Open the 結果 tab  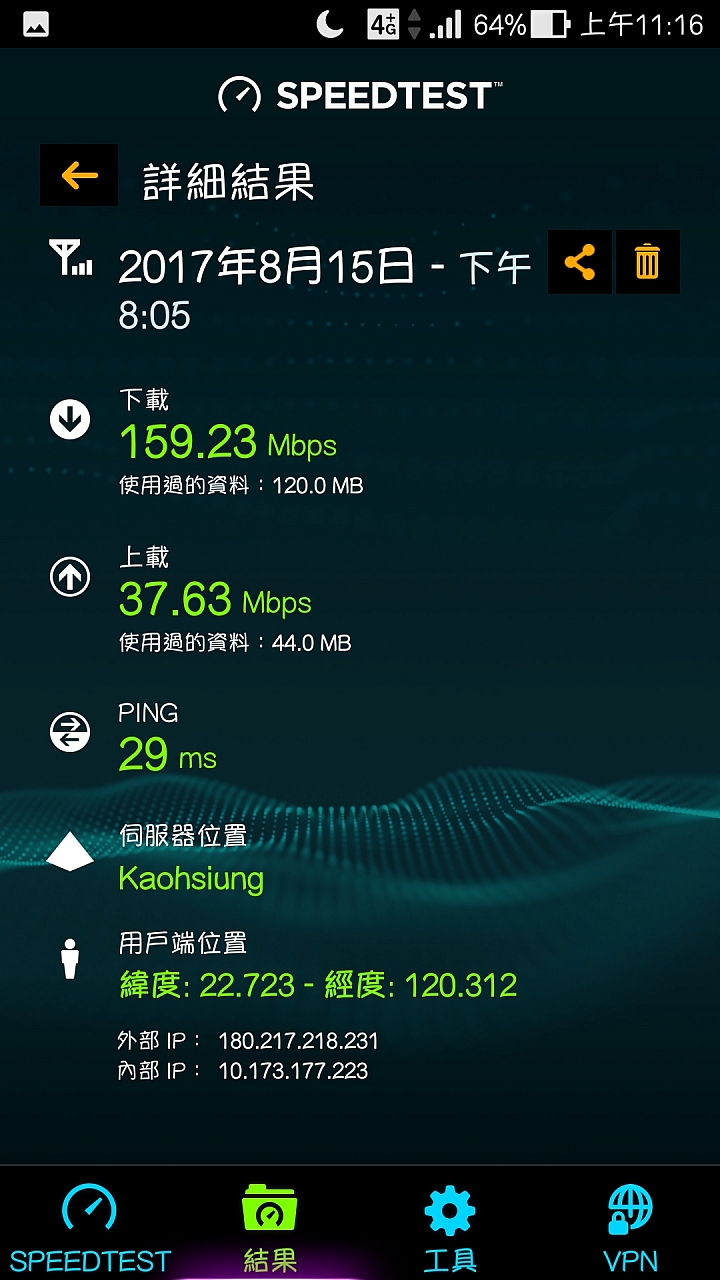(x=270, y=1226)
